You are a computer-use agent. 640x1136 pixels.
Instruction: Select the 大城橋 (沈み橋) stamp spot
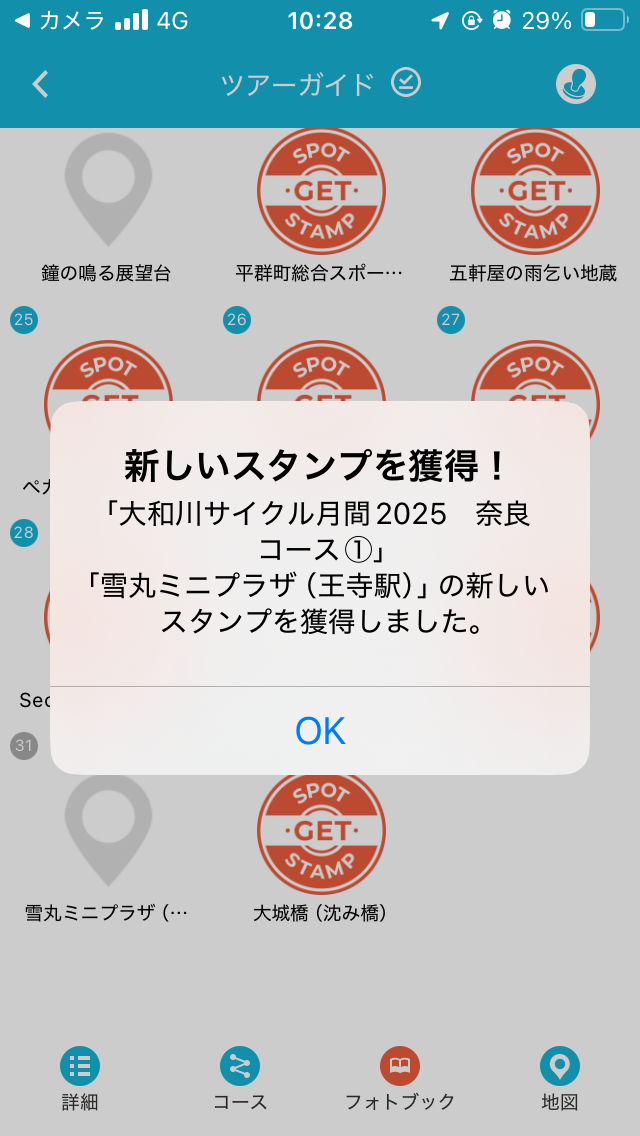point(320,845)
